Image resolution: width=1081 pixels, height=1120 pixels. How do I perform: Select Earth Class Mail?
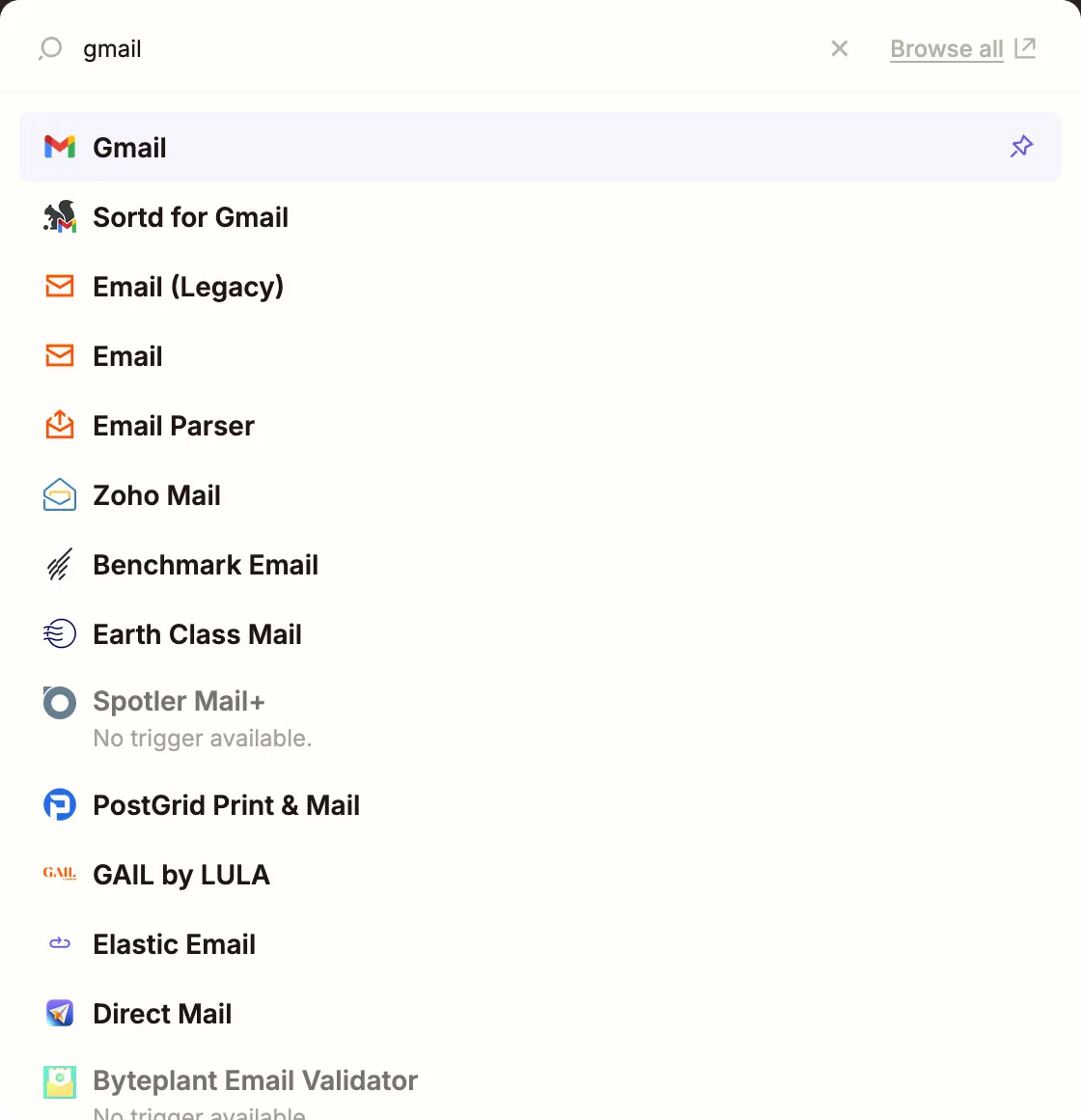click(x=197, y=633)
